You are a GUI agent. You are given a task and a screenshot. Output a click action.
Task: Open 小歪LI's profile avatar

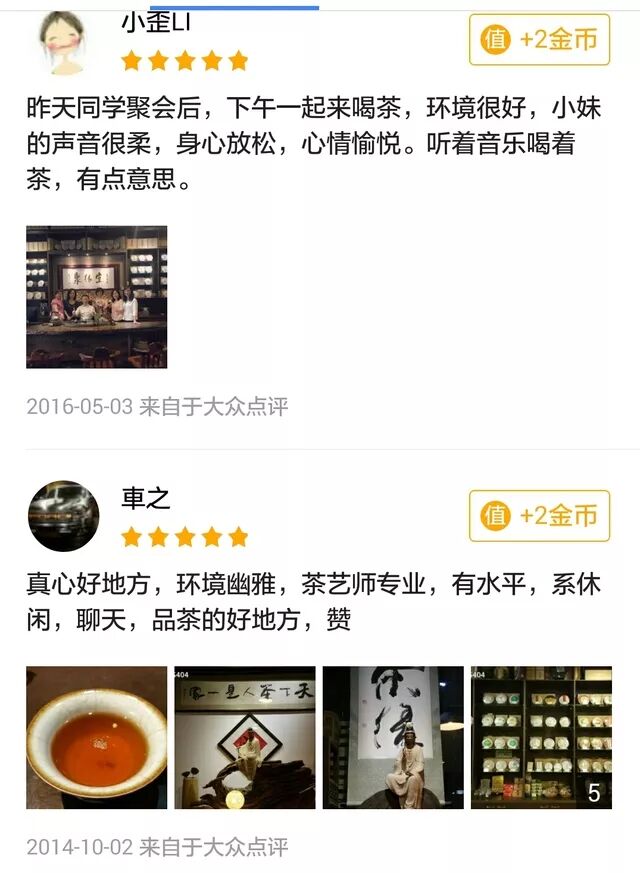64,40
